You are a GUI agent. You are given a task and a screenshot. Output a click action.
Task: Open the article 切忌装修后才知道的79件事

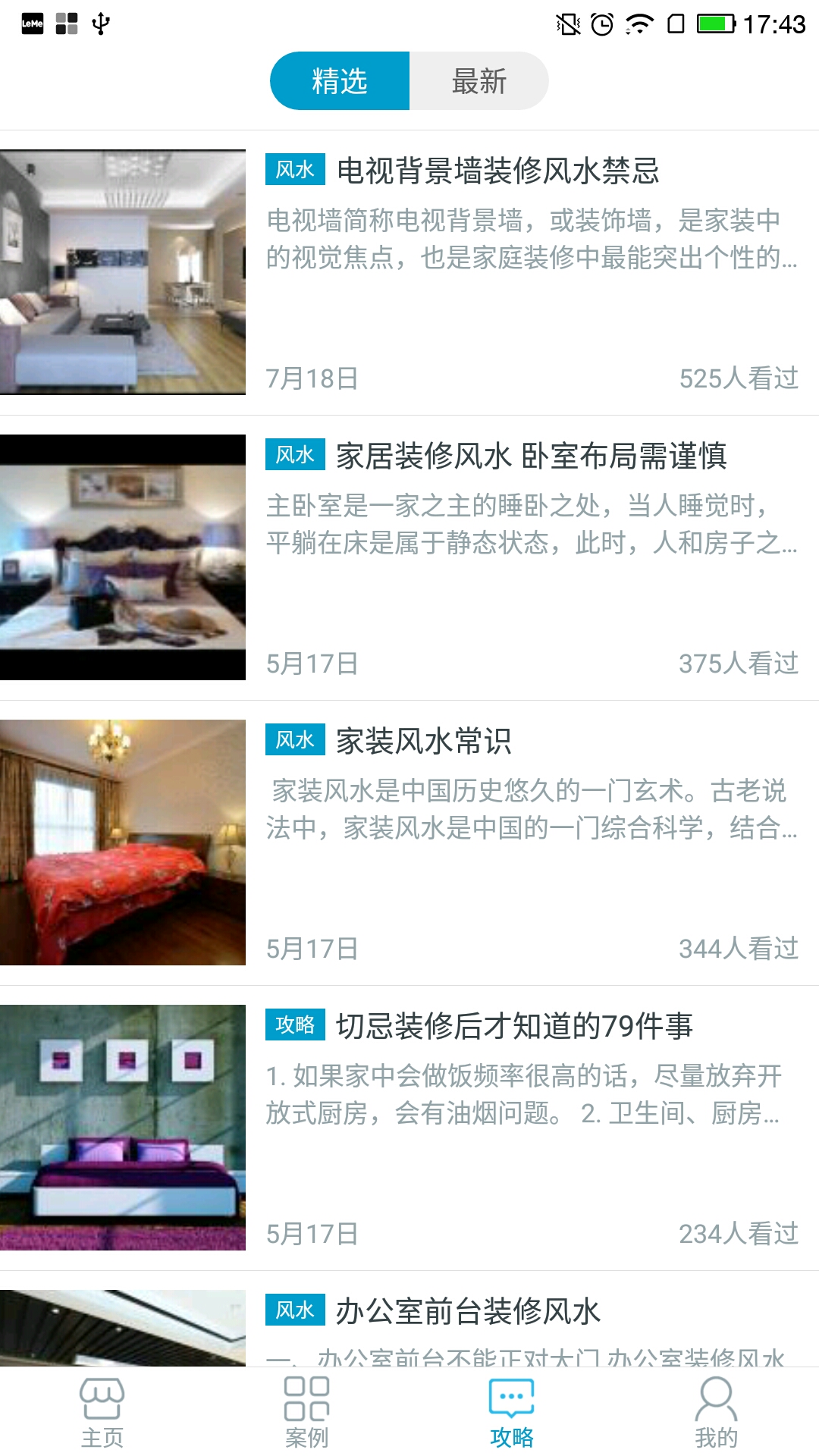[516, 1025]
